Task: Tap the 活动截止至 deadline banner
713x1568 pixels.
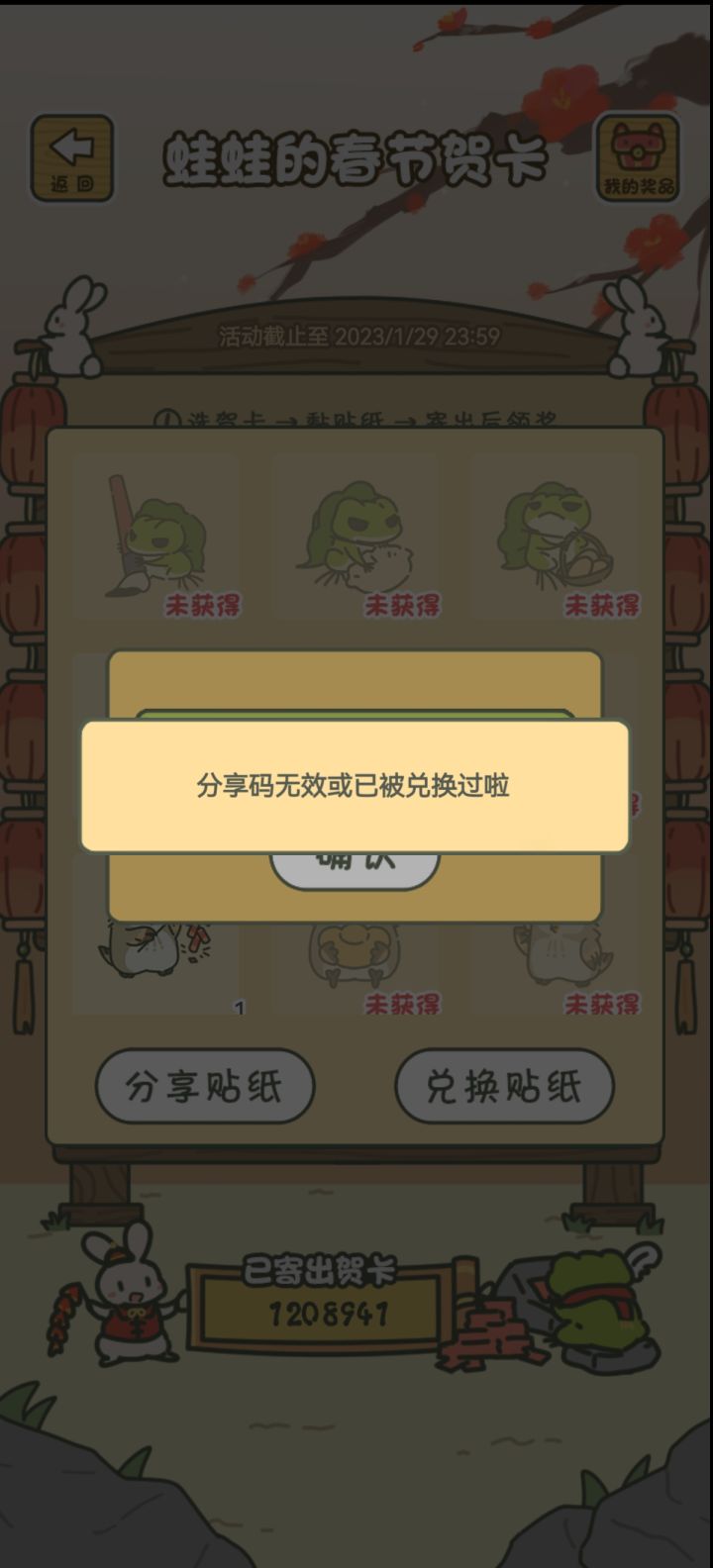Action: coord(356,335)
